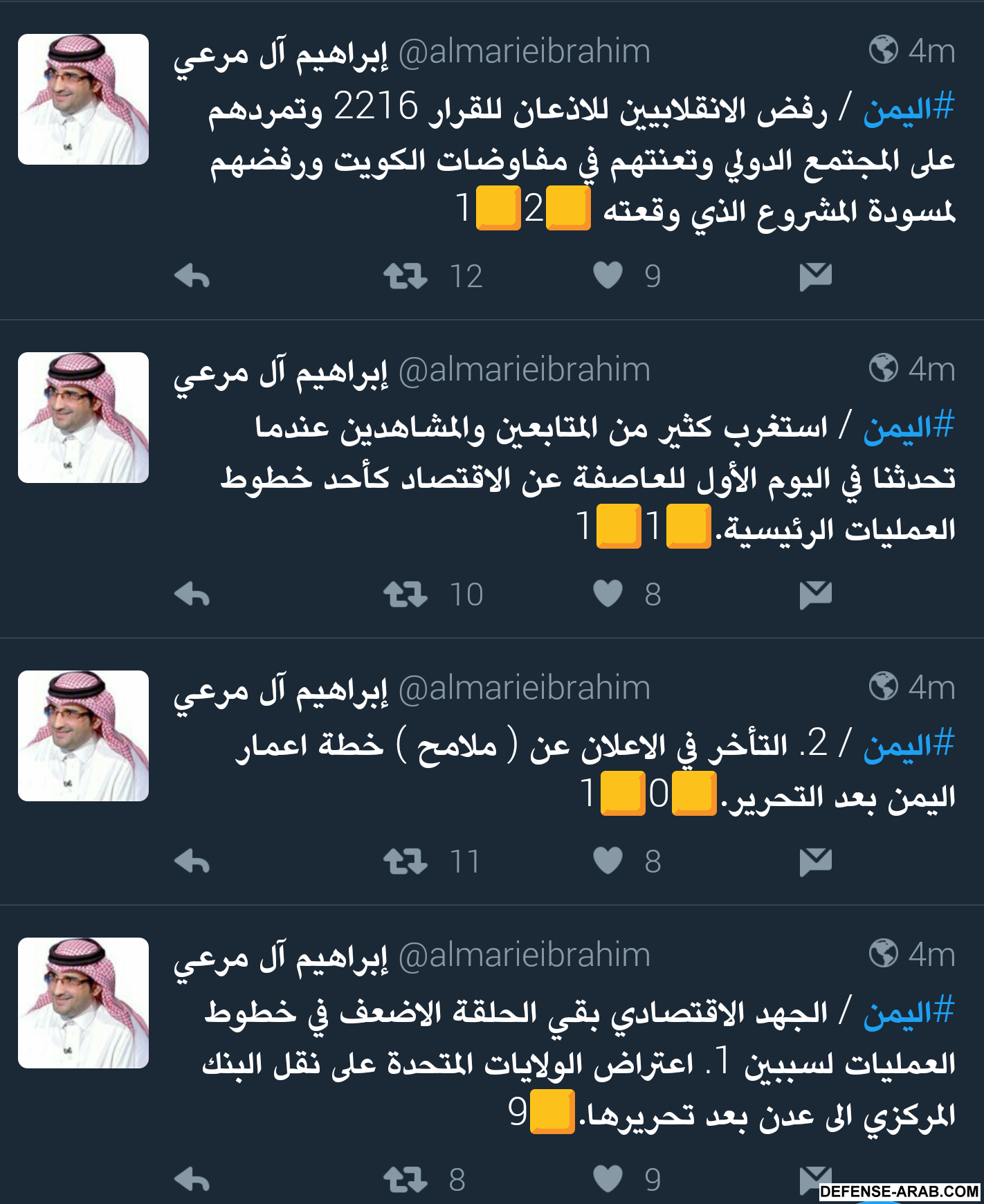The width and height of the screenshot is (984, 1204).
Task: Send the القرار 2216 tweet via direct message
Action: [815, 277]
